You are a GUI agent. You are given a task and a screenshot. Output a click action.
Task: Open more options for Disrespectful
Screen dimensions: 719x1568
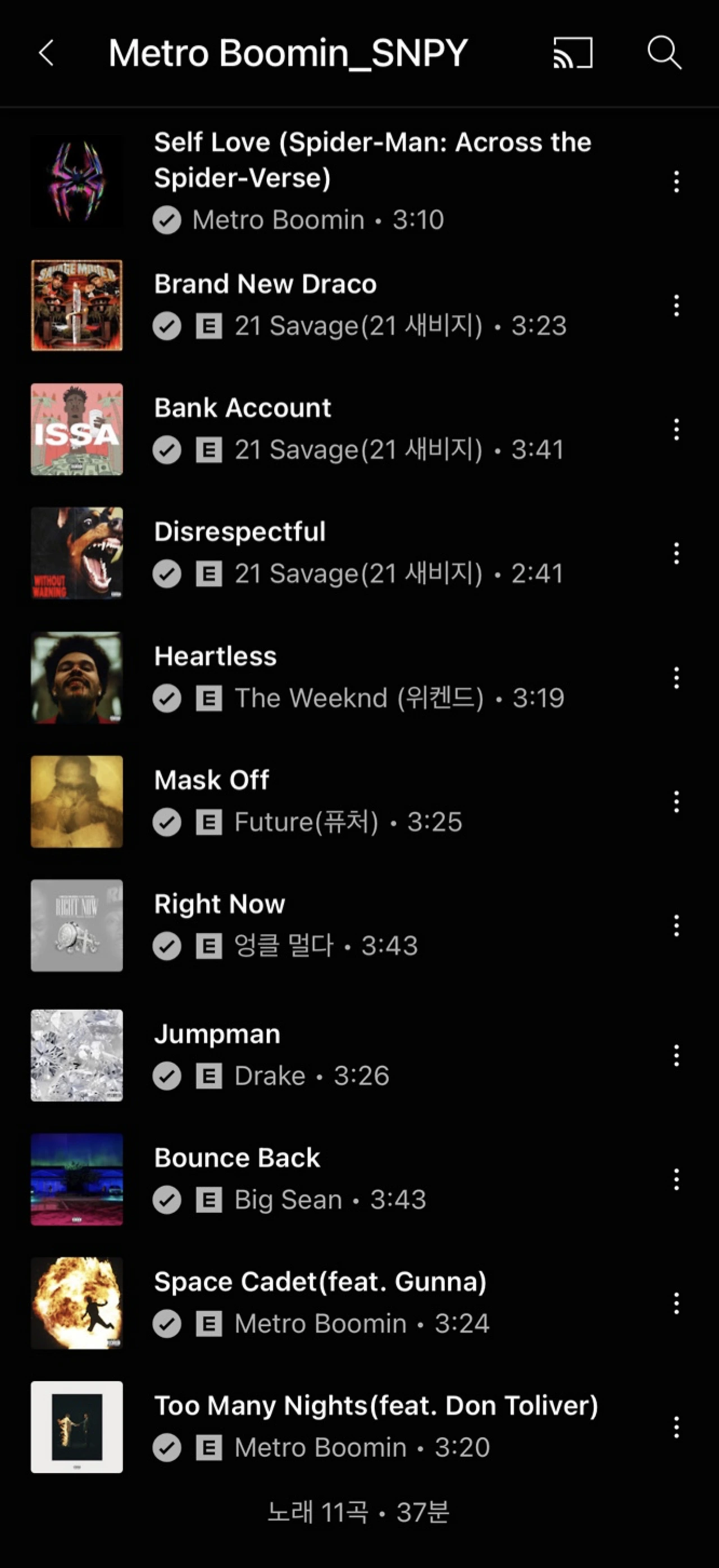(x=676, y=554)
